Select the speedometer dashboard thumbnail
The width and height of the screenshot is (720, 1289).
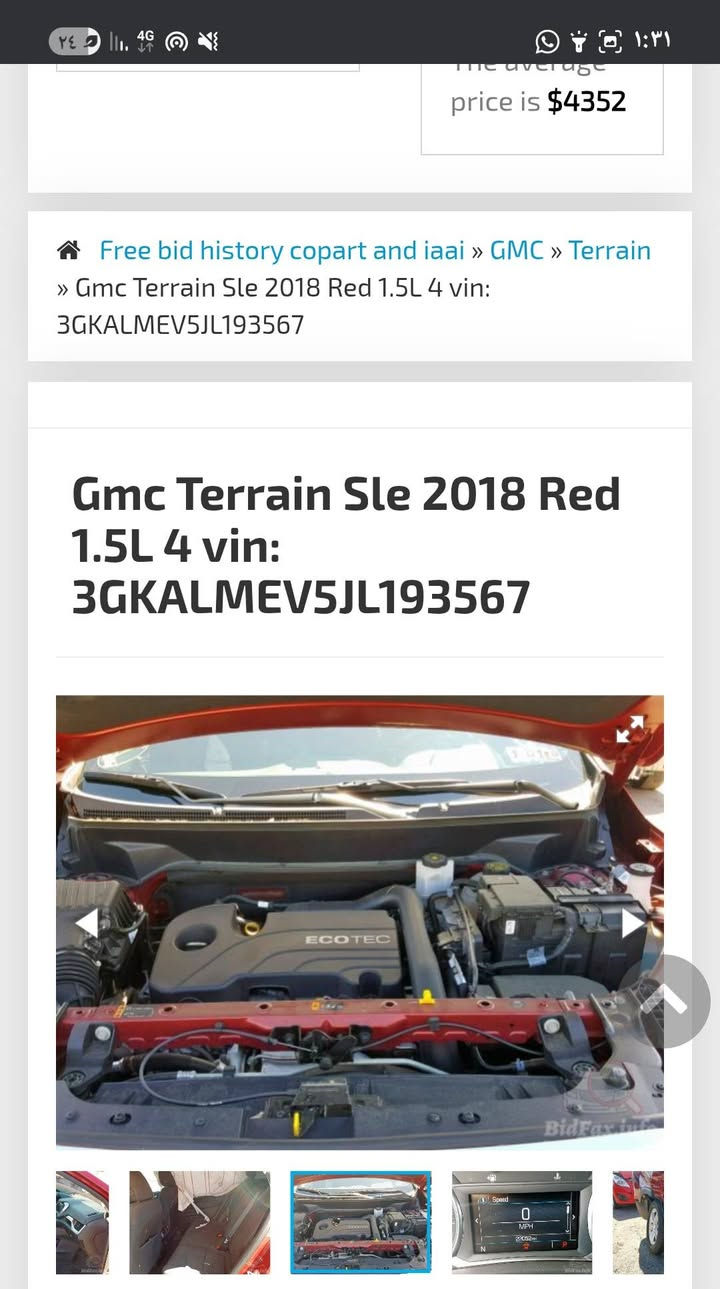(x=522, y=1222)
